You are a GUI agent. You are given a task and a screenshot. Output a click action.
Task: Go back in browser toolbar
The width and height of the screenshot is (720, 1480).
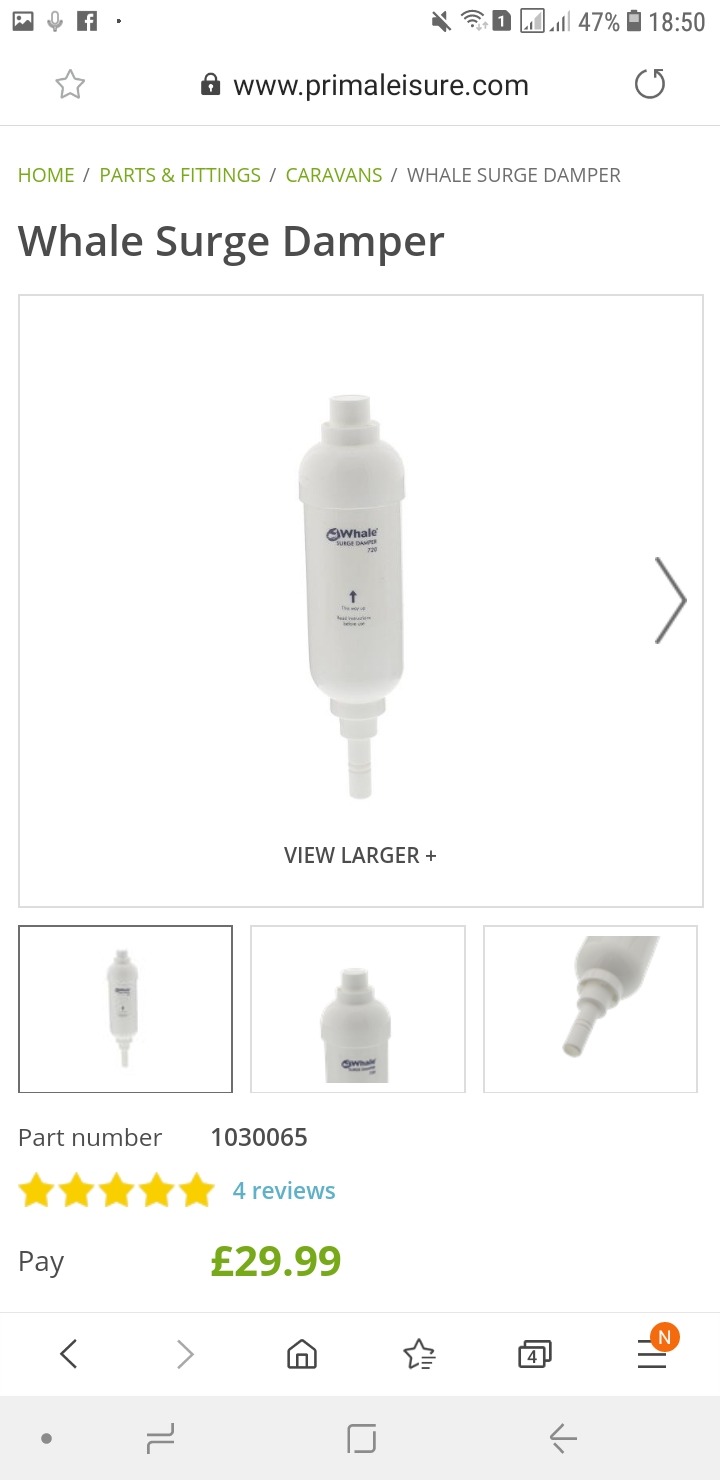pyautogui.click(x=68, y=1354)
